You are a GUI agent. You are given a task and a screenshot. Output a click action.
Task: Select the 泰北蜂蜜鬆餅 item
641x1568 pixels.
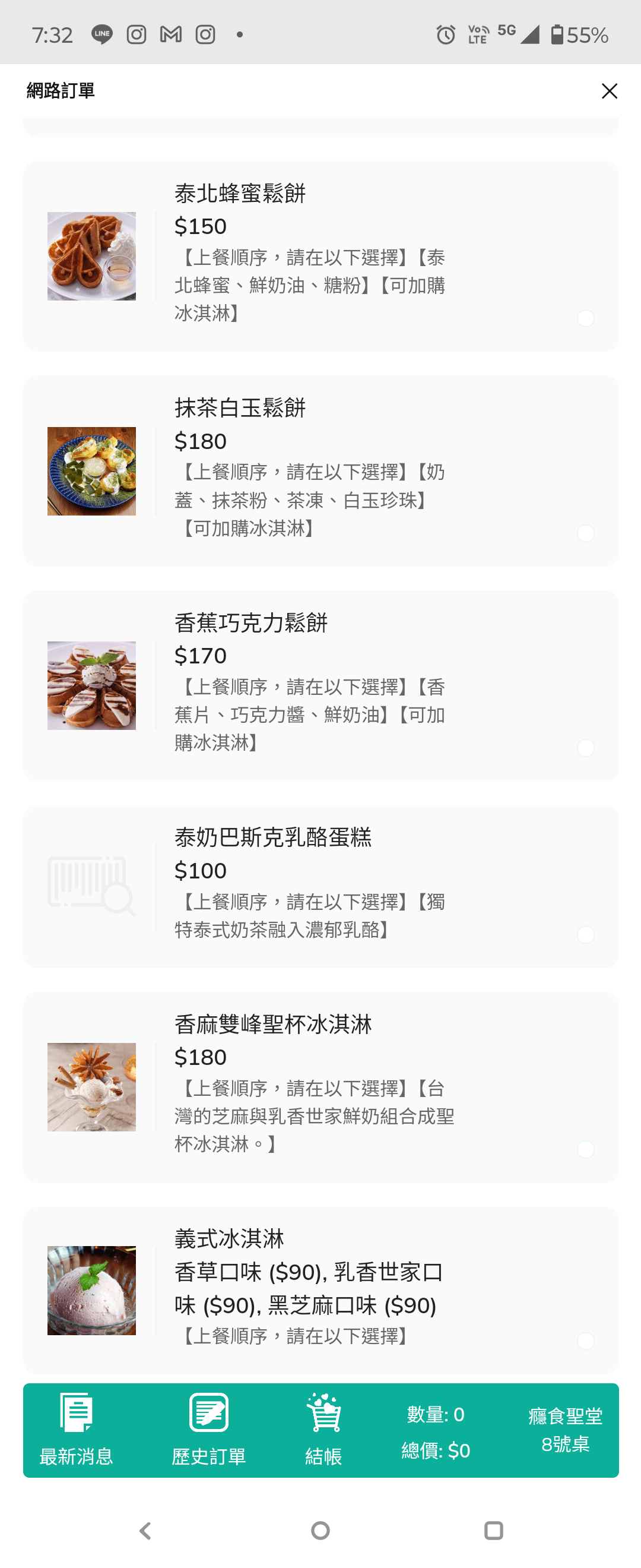click(x=320, y=255)
